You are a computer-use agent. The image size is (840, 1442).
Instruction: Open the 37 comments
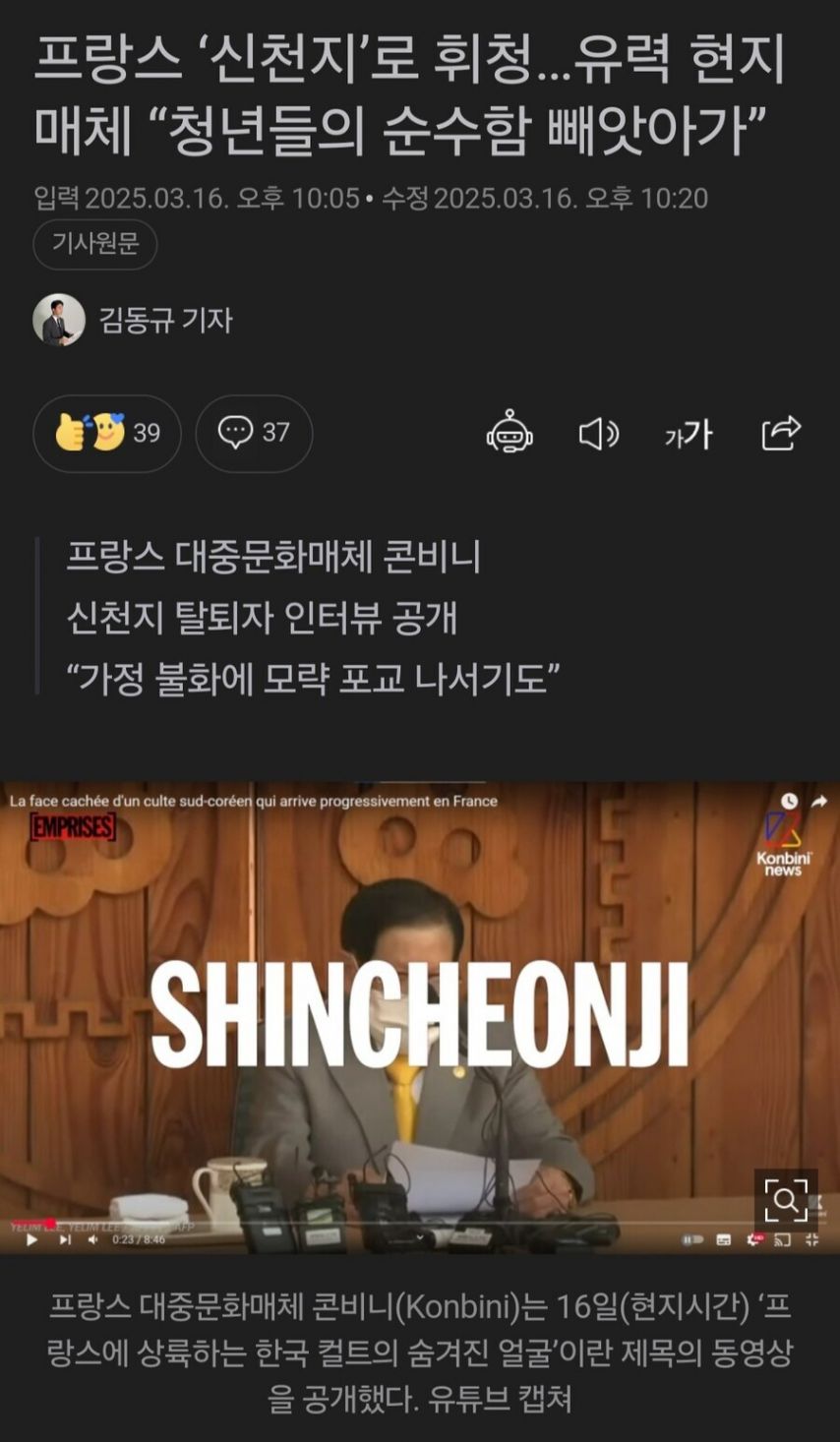point(254,433)
